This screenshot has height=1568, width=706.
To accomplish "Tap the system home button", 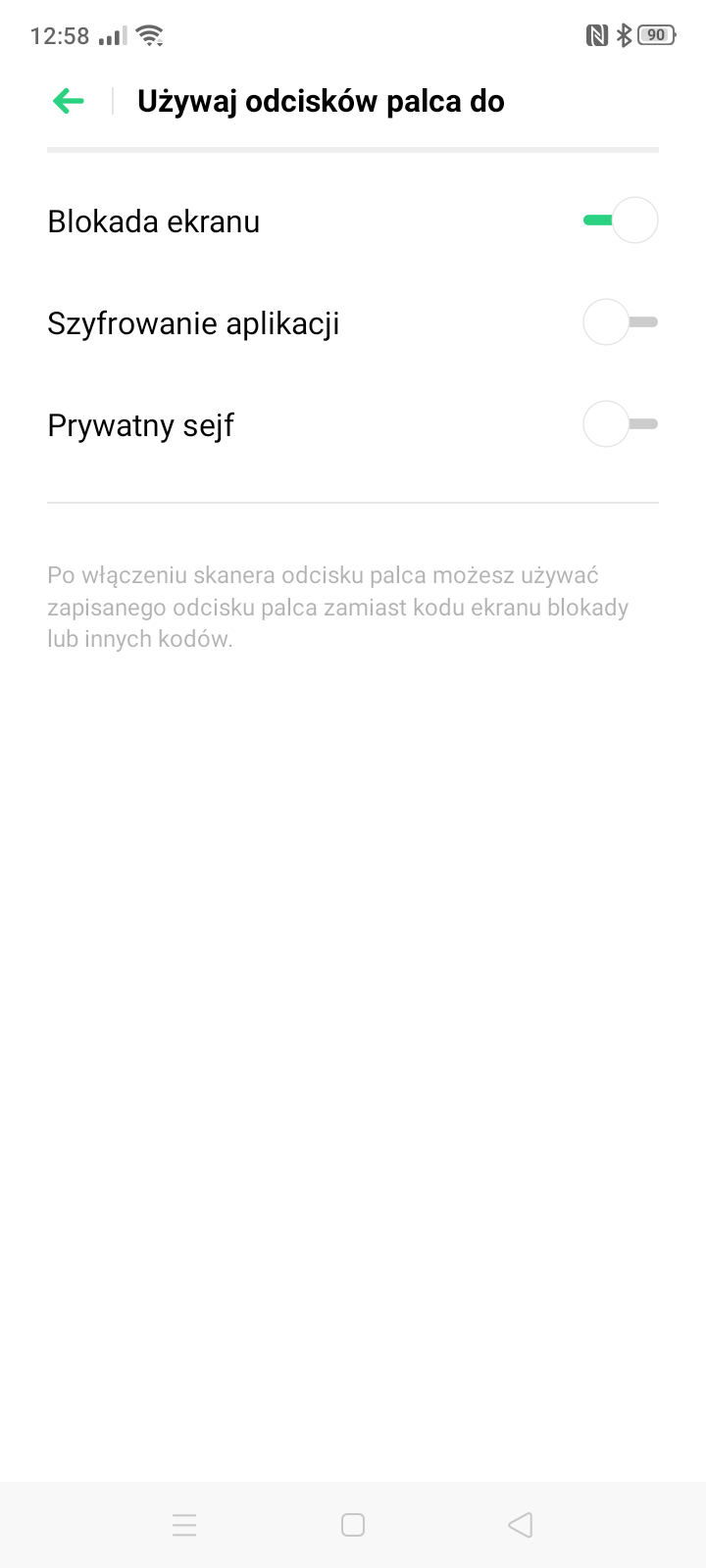I will pyautogui.click(x=353, y=1525).
